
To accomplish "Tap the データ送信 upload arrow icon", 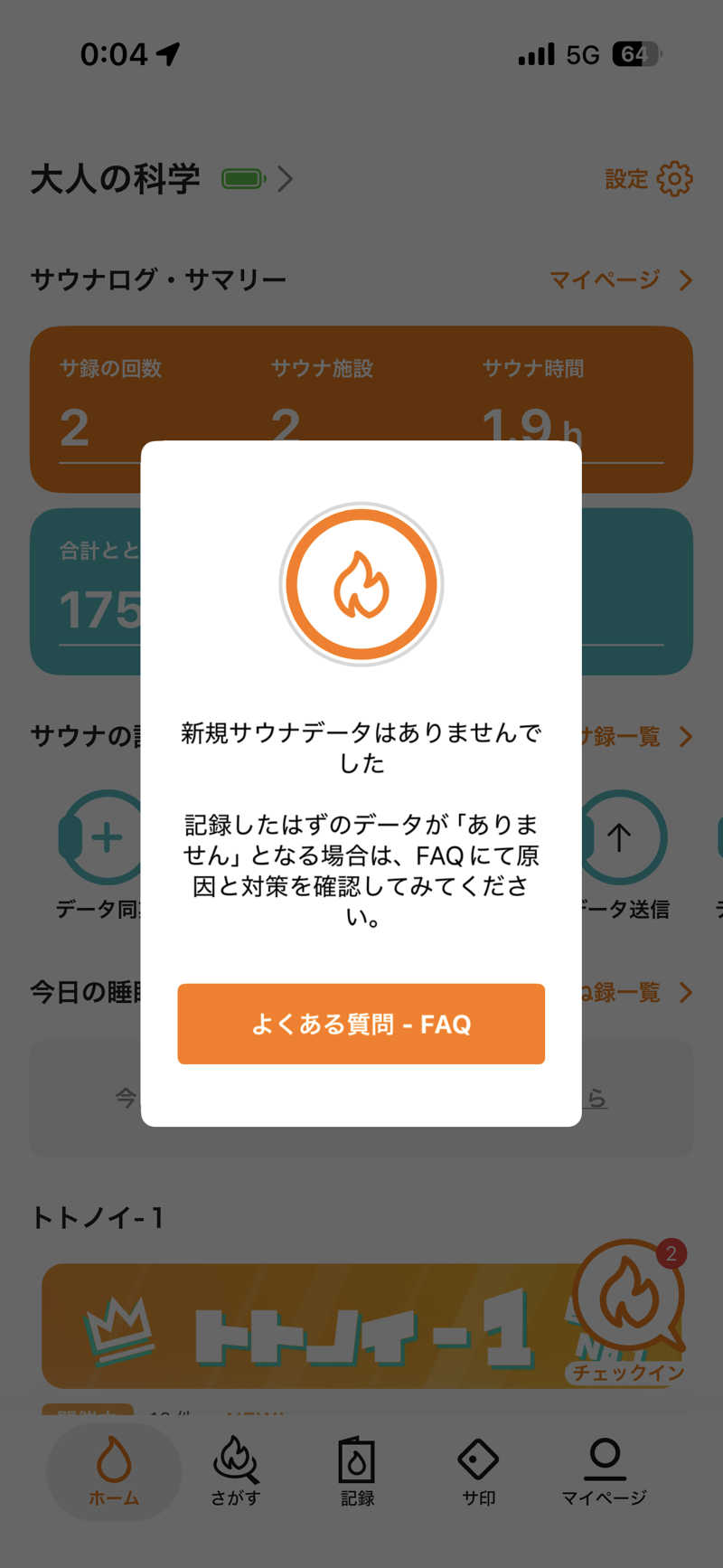I will (x=622, y=838).
